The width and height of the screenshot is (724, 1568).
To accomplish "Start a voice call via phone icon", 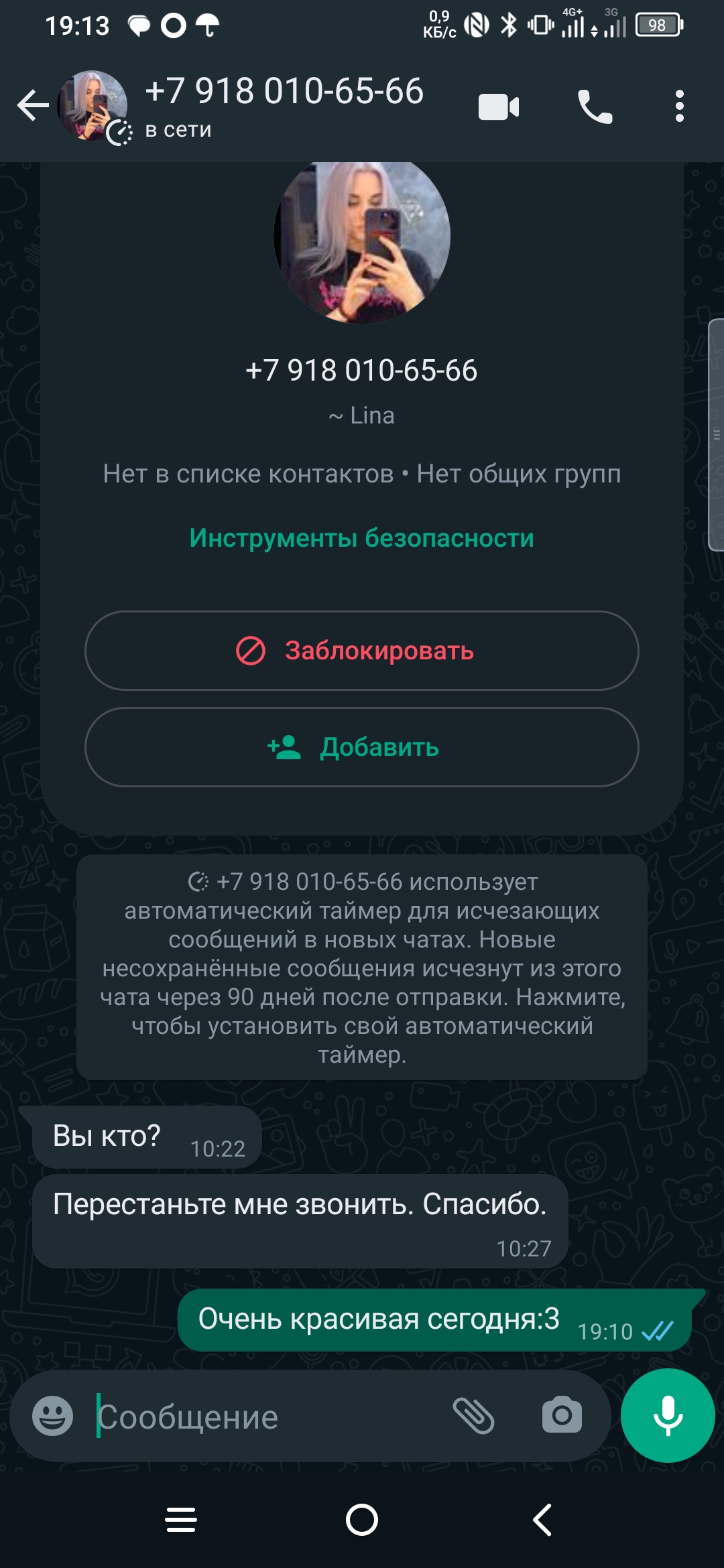I will 595,107.
